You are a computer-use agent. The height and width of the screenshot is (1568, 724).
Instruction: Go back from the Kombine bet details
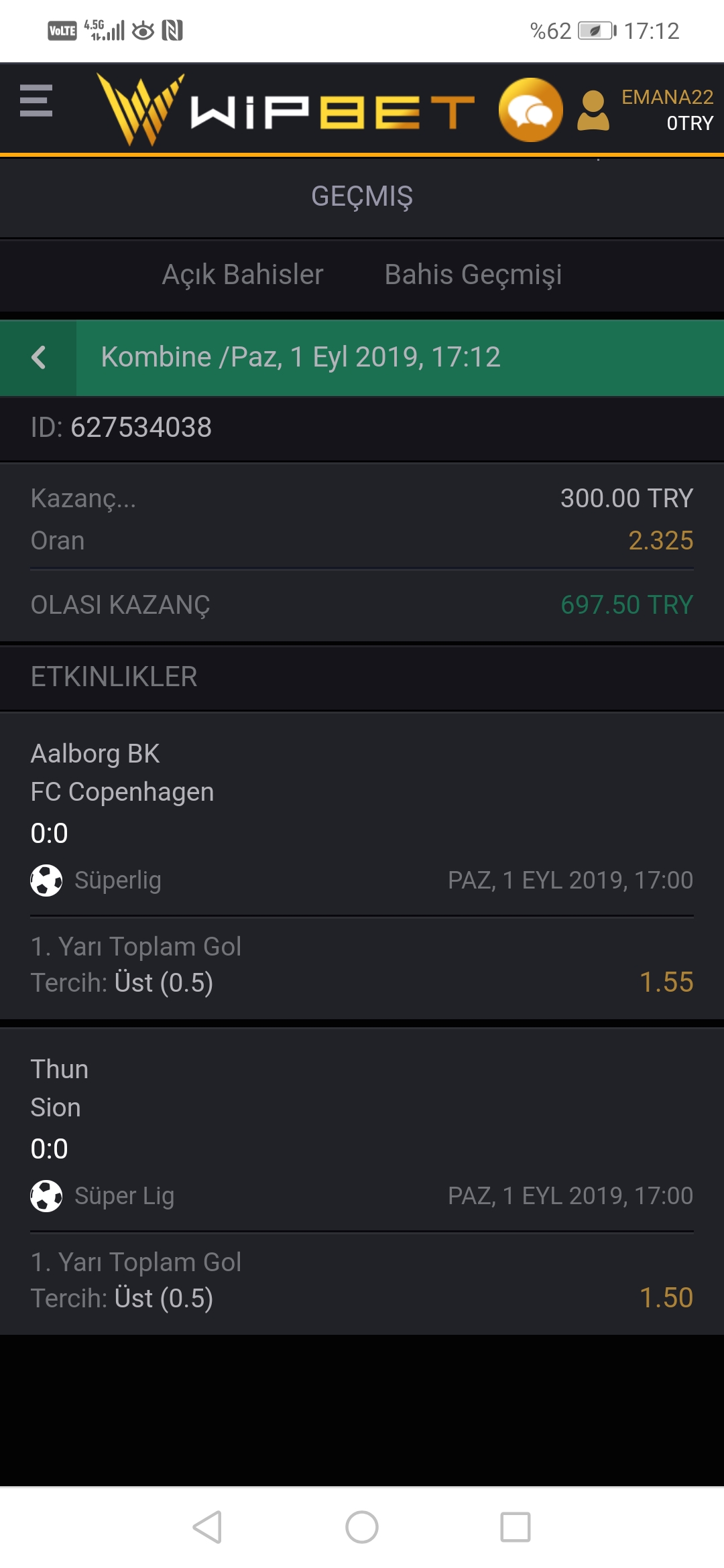(38, 357)
